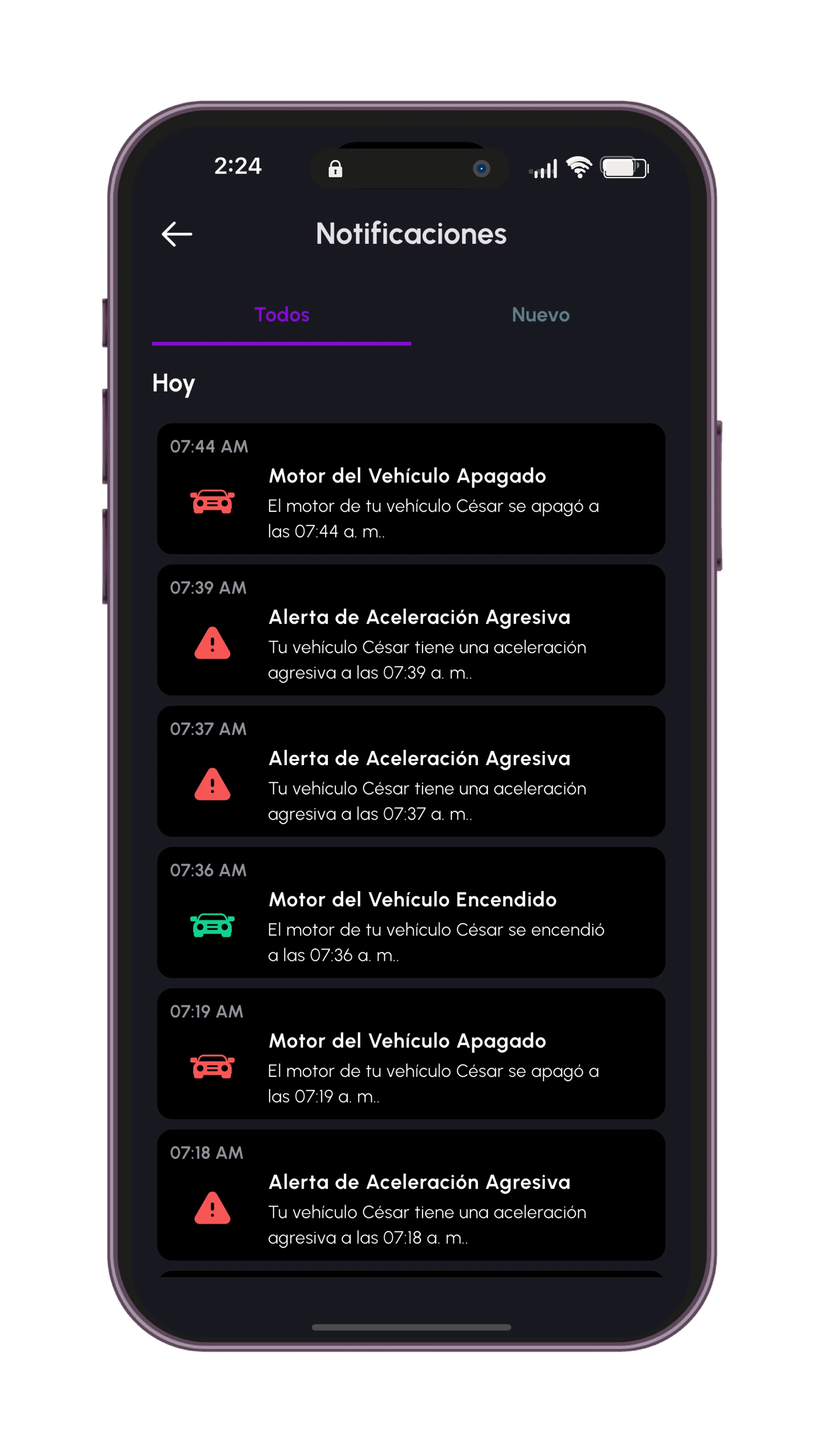Open the 07:39 AM Aceleración Agresiva alert
819x1456 pixels.
pyautogui.click(x=411, y=630)
